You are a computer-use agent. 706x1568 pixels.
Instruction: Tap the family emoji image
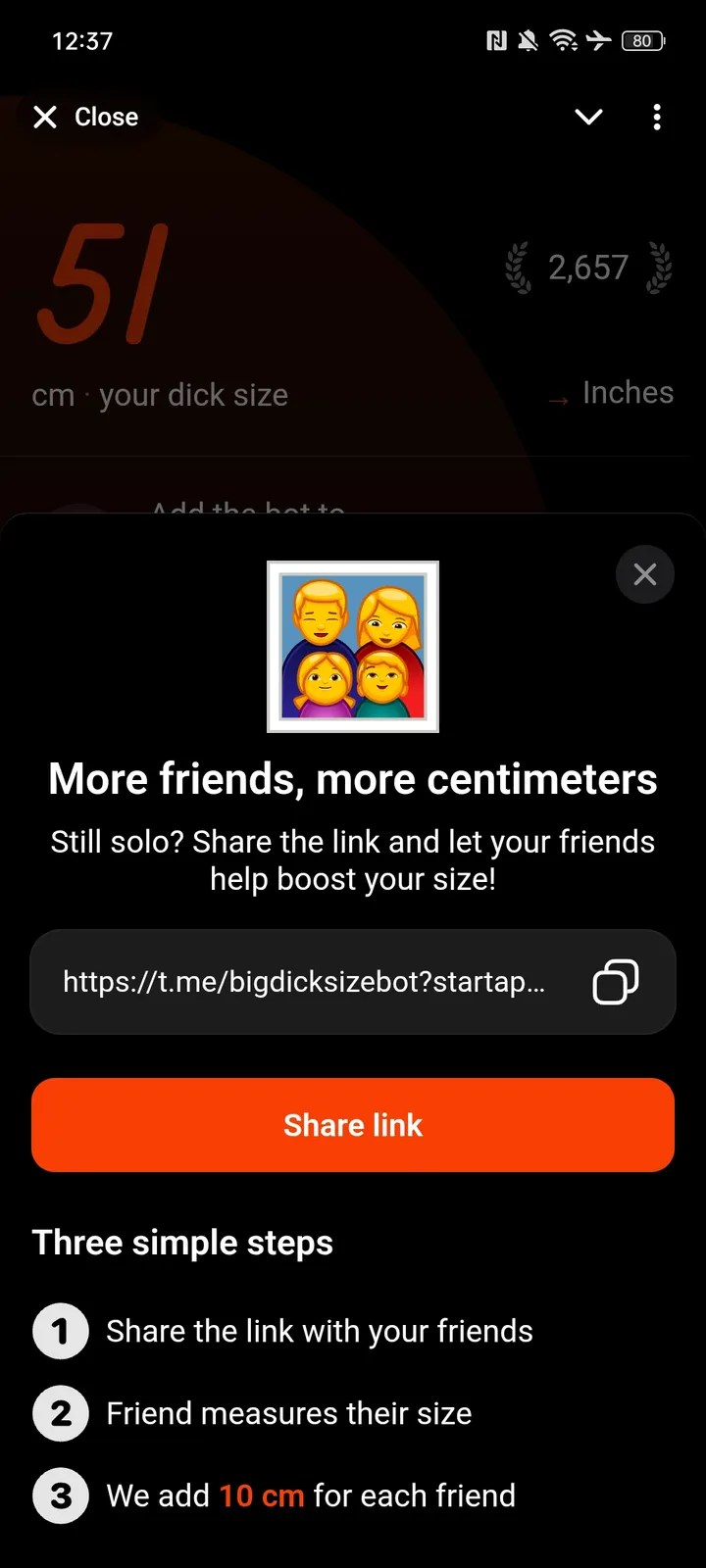tap(353, 647)
